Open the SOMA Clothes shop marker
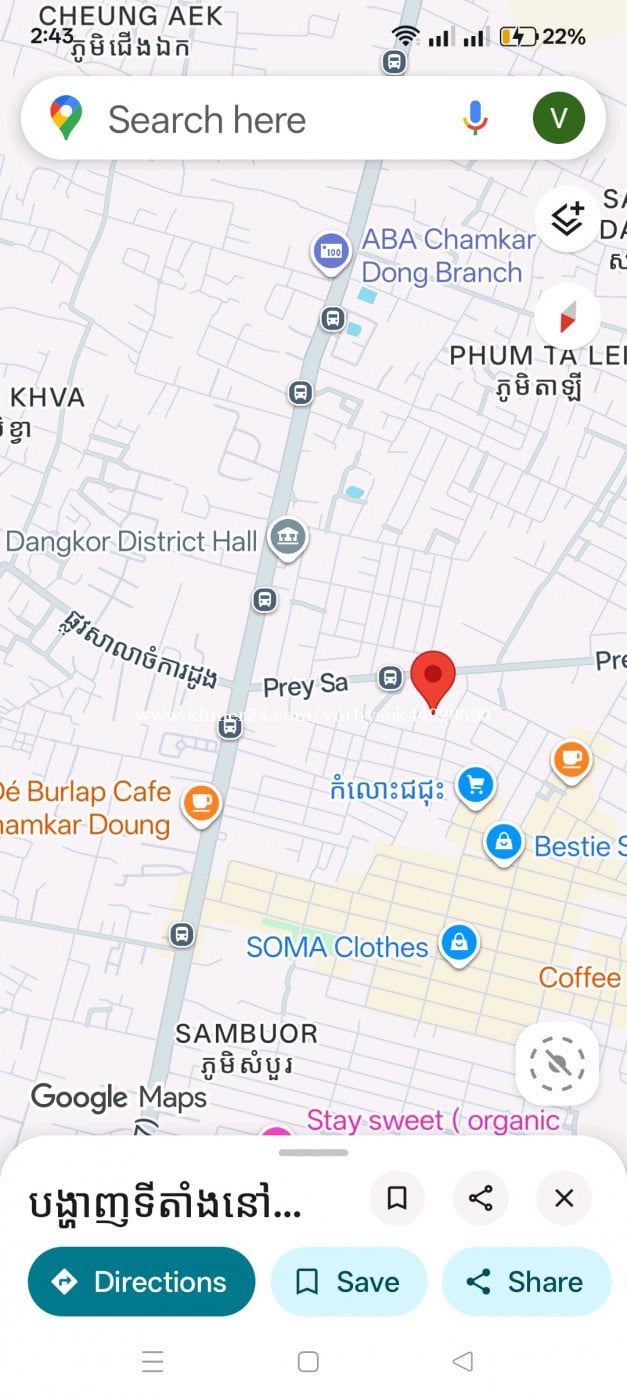Image resolution: width=627 pixels, height=1400 pixels. coord(459,942)
